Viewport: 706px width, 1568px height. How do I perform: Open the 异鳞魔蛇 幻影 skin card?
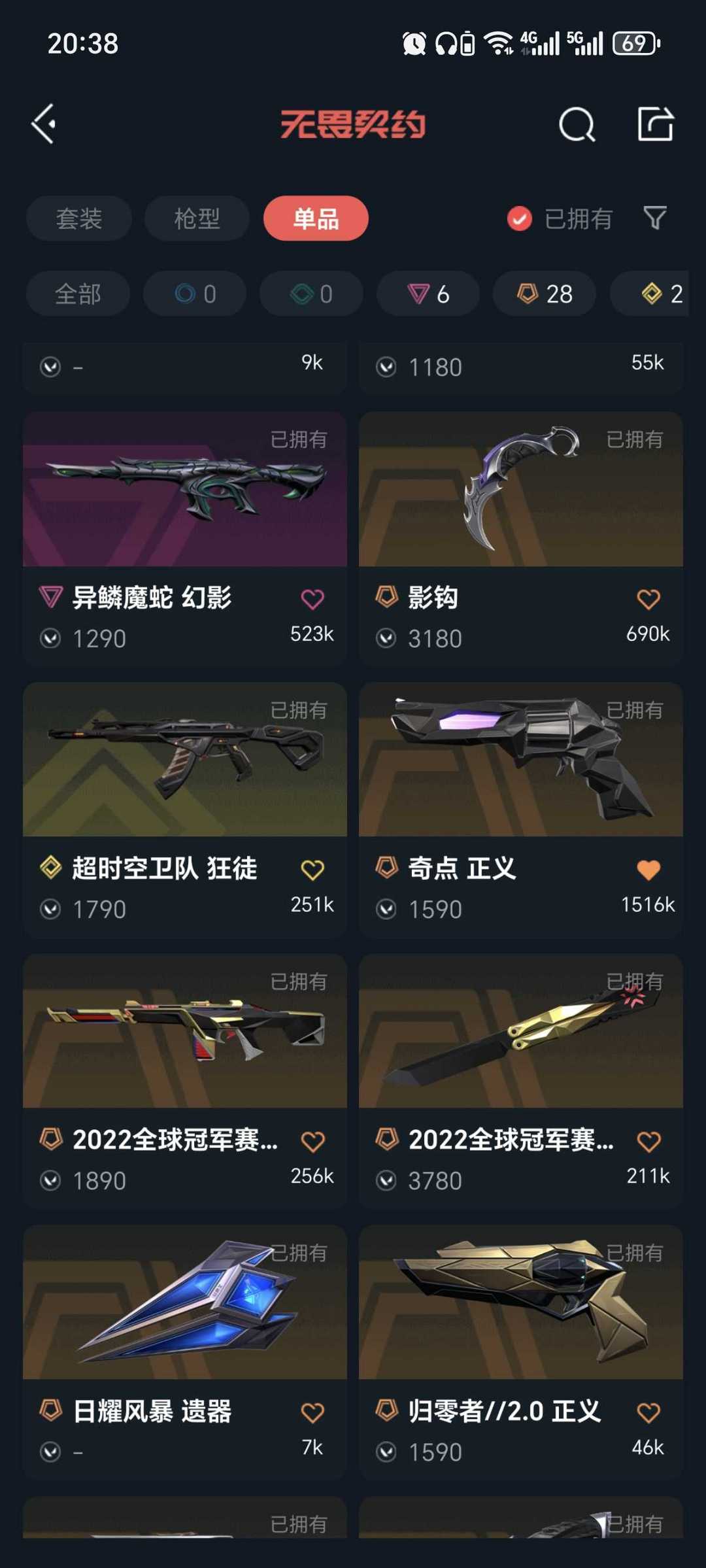pos(185,490)
